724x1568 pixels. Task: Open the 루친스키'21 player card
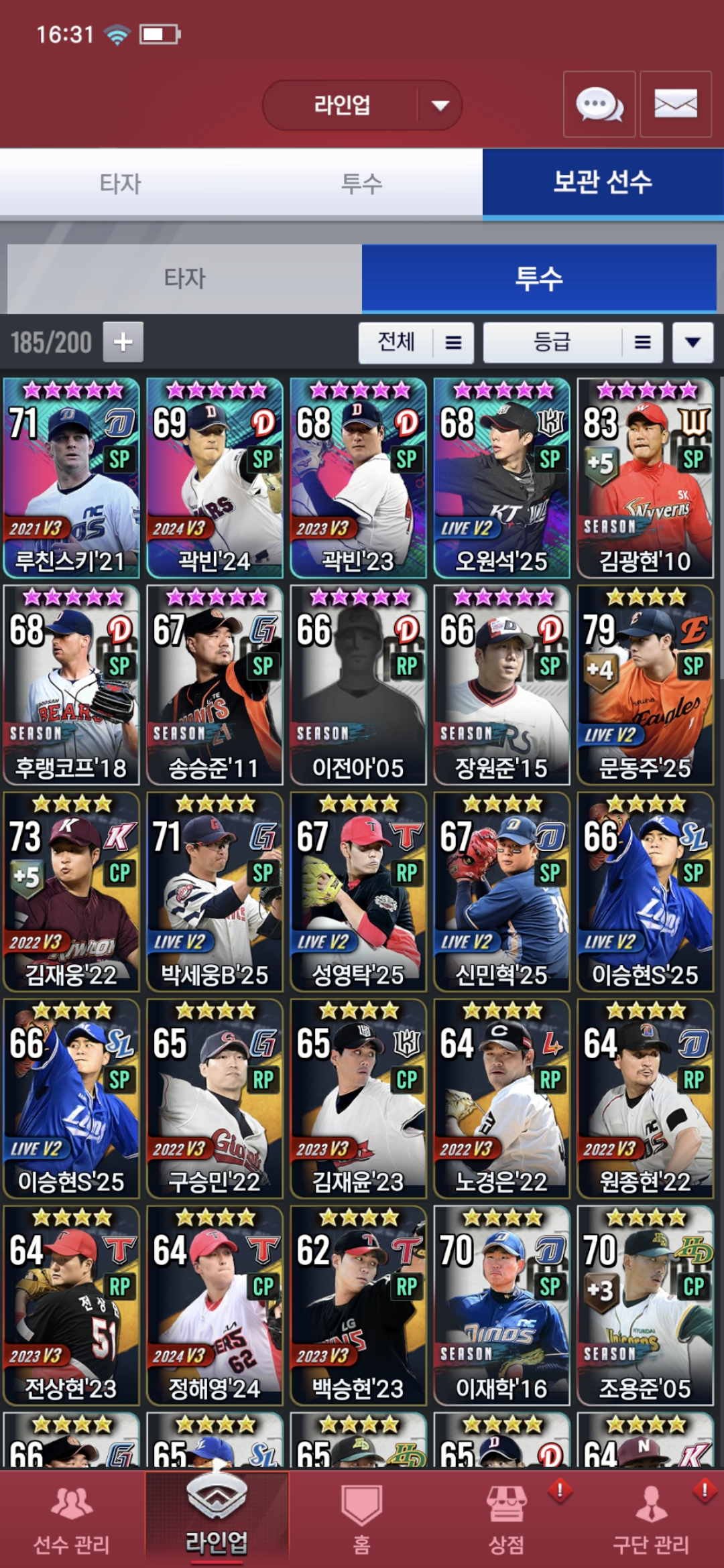(71, 478)
